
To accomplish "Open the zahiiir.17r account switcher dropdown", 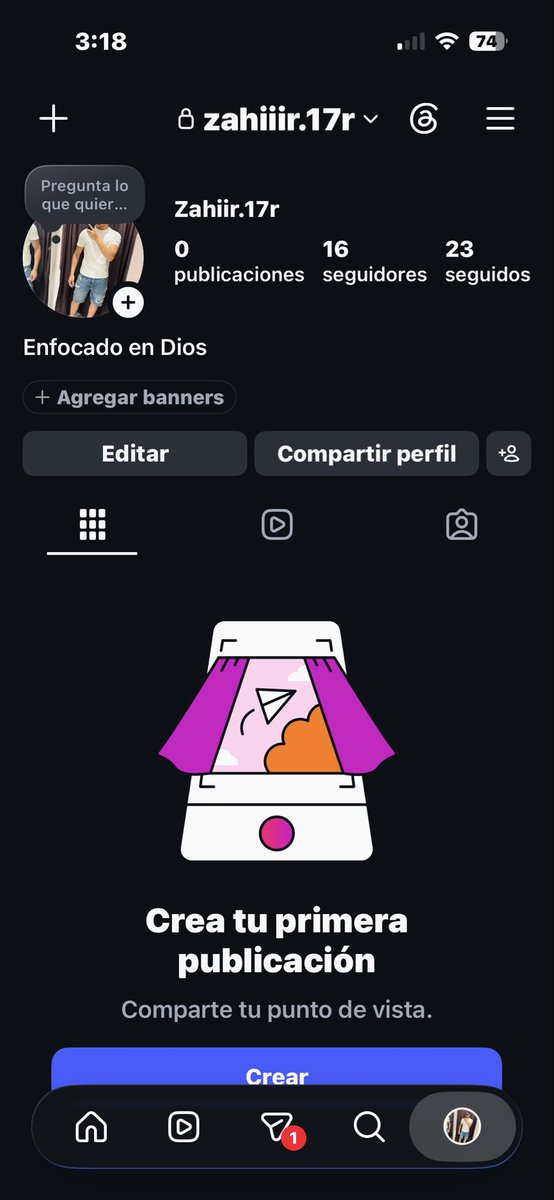I will click(278, 120).
